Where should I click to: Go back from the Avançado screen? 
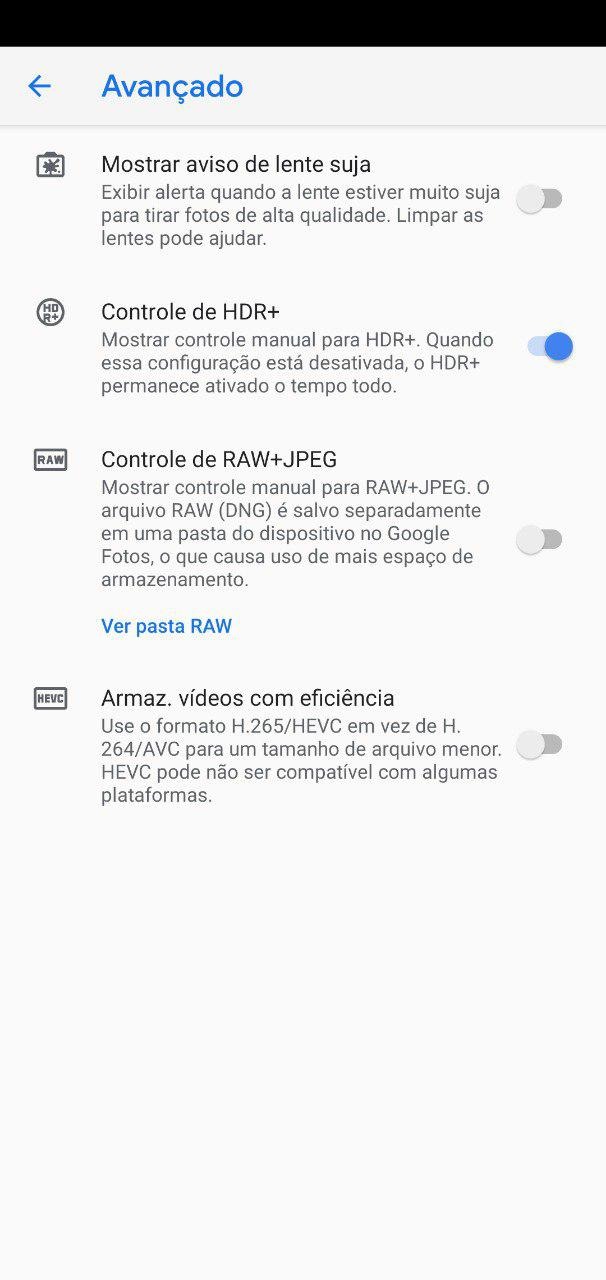(x=39, y=86)
